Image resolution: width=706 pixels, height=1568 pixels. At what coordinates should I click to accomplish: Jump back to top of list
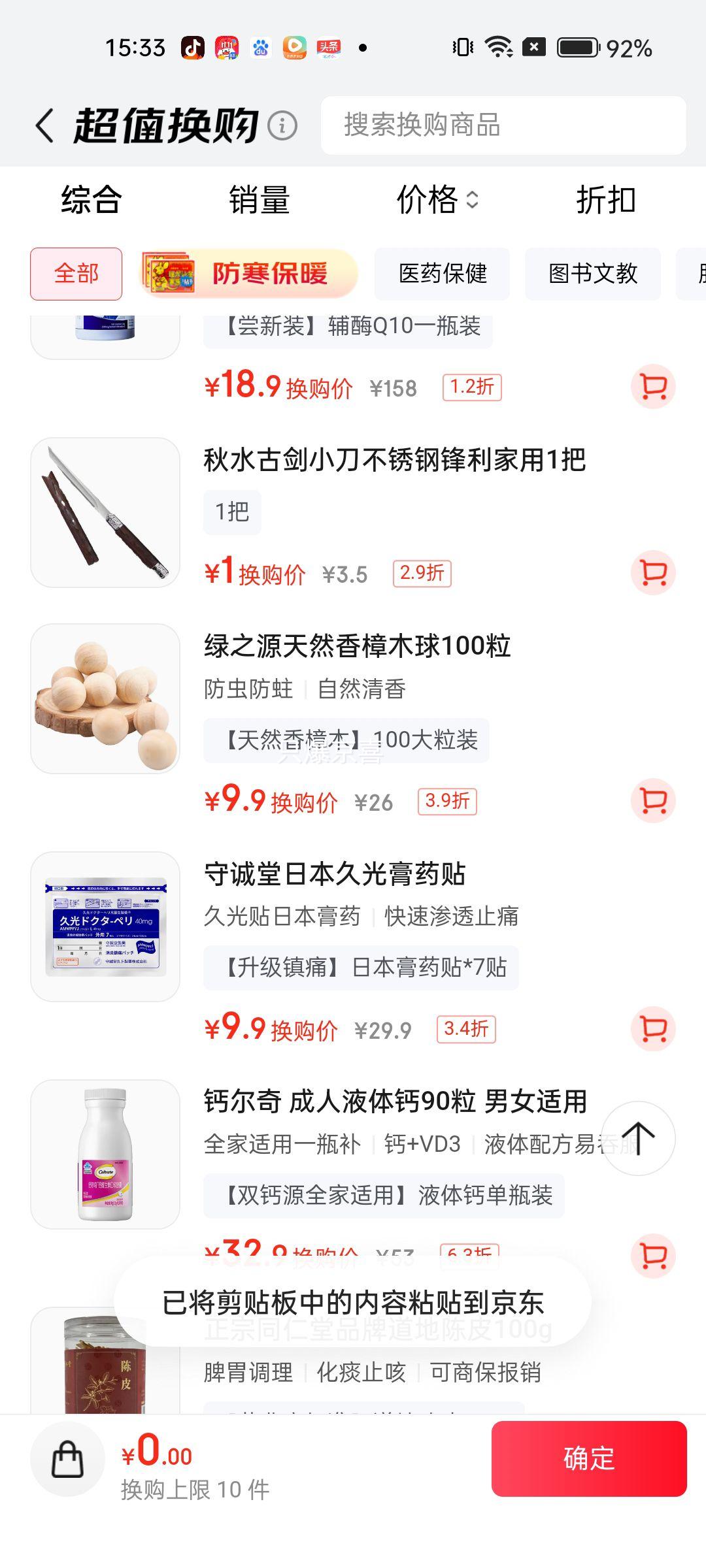click(638, 1138)
